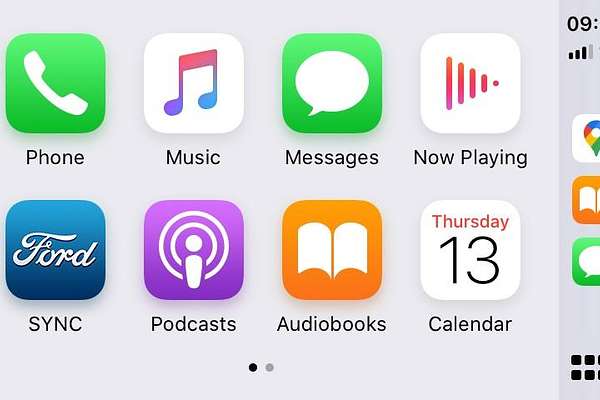This screenshot has height=400, width=600.
Task: Launch the Music app
Action: [194, 84]
